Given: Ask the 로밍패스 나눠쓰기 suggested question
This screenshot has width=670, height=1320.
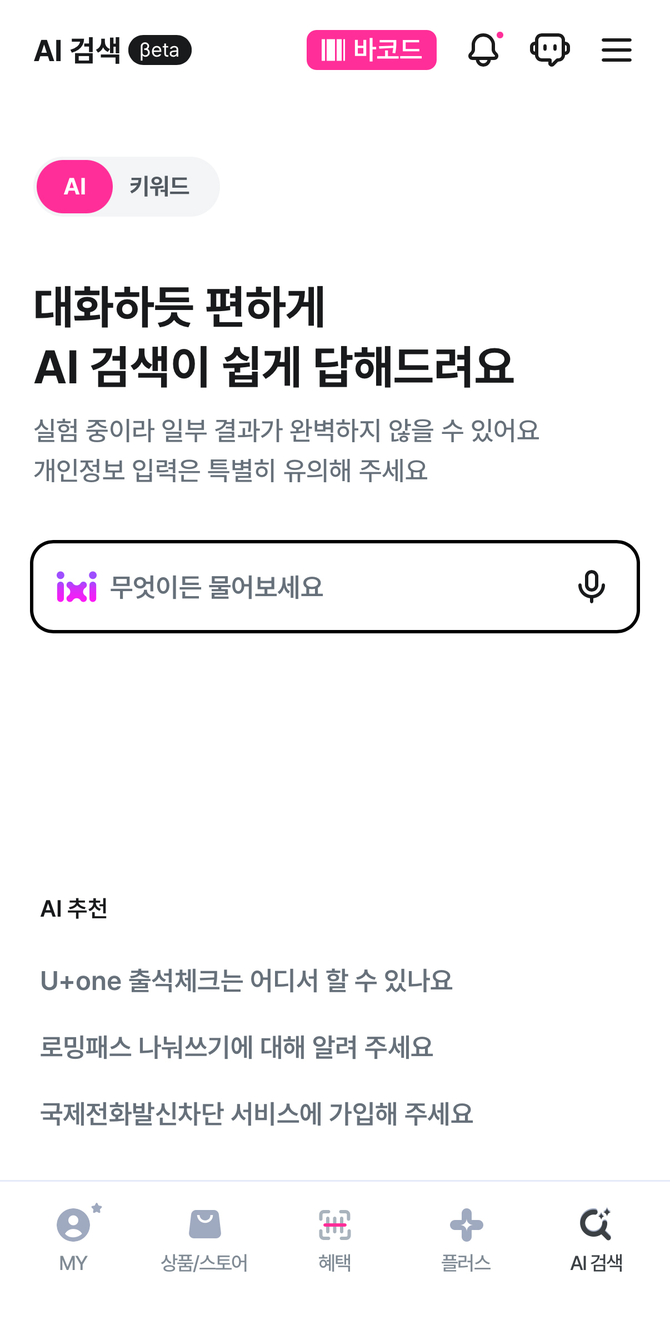Looking at the screenshot, I should point(236,1047).
